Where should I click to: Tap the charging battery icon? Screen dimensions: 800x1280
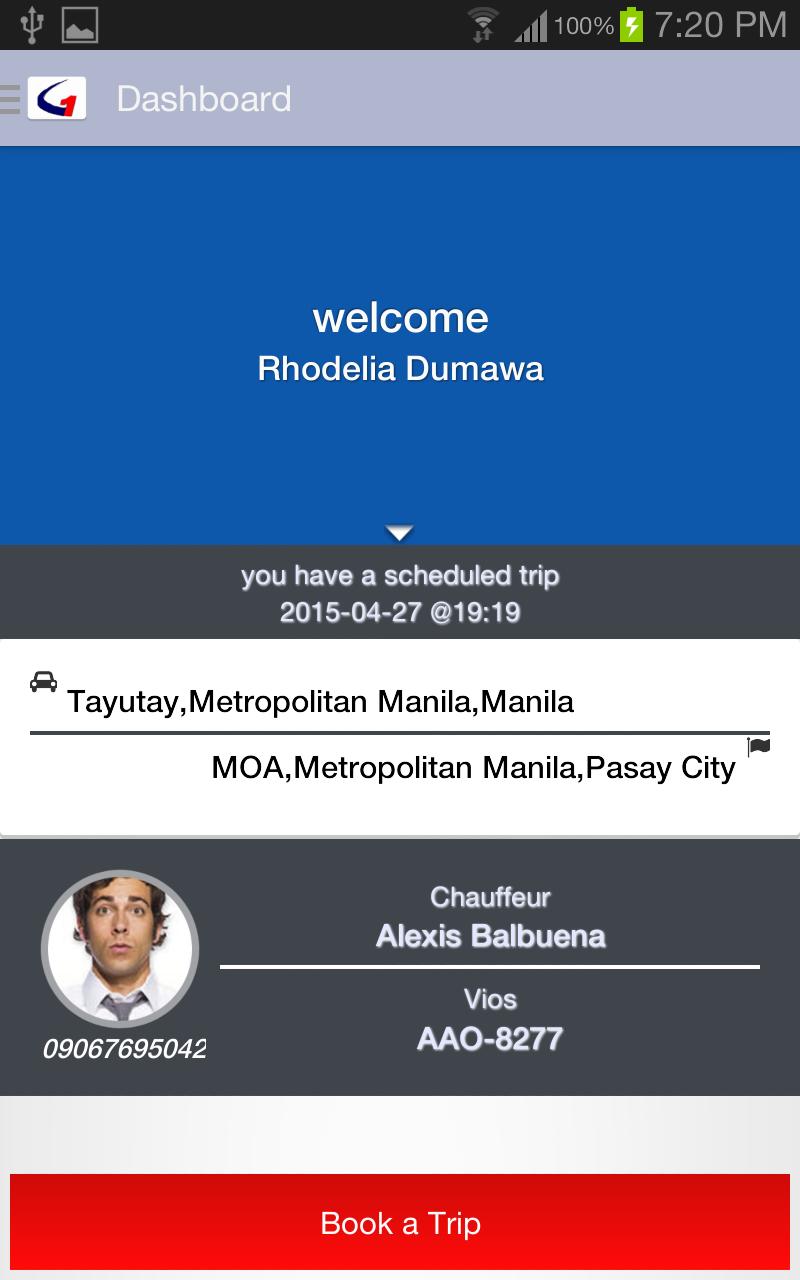(x=636, y=24)
